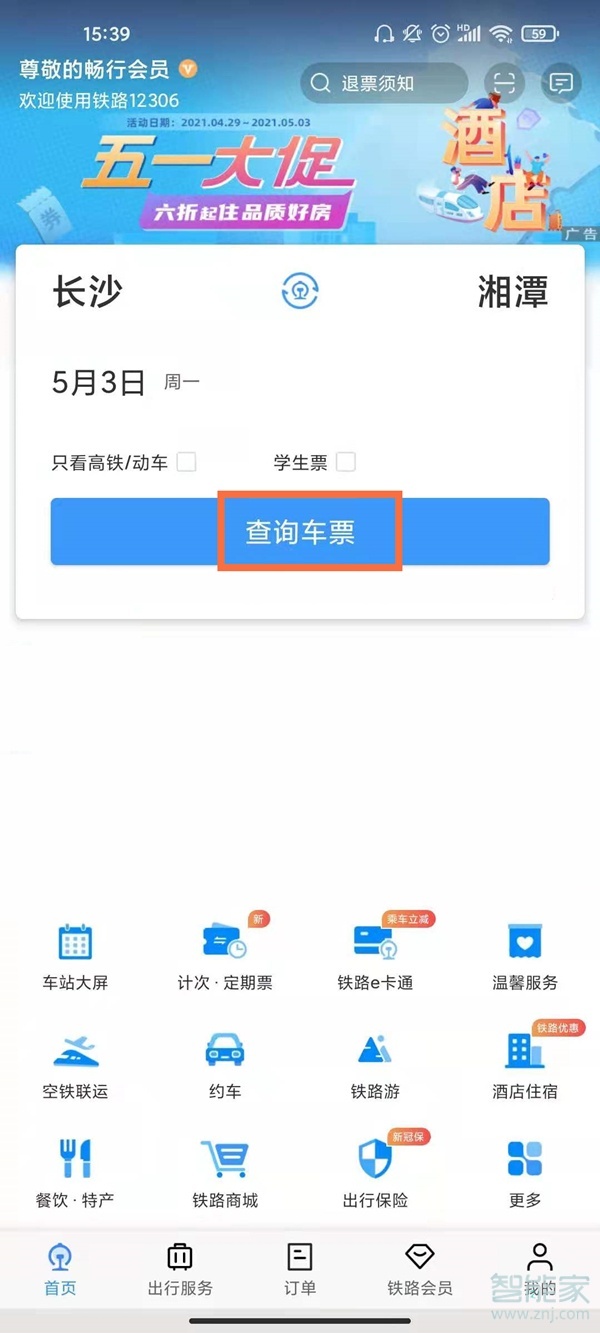Change departure station 长沙
Screen dimensions: 600x1333
(88, 292)
